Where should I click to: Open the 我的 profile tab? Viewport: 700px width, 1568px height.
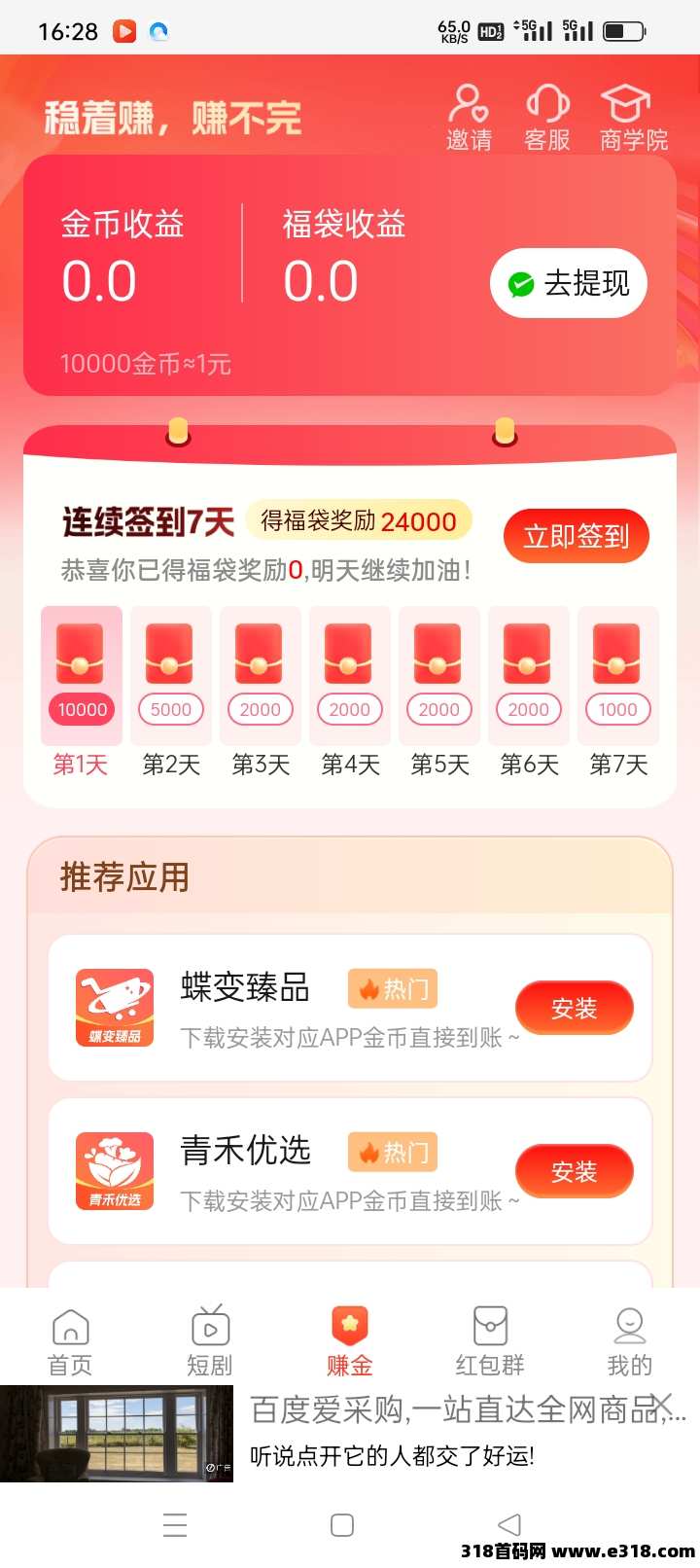click(629, 1341)
